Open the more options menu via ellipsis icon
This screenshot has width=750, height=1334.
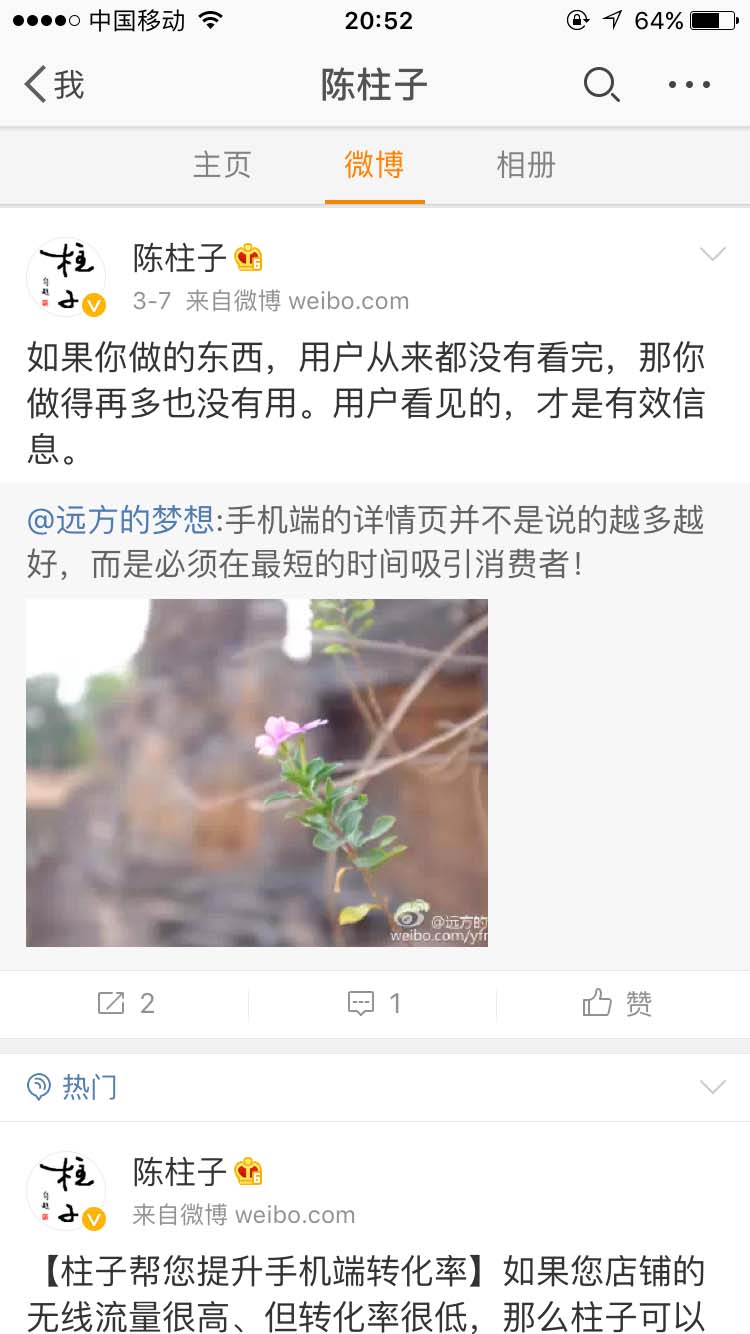tap(689, 85)
